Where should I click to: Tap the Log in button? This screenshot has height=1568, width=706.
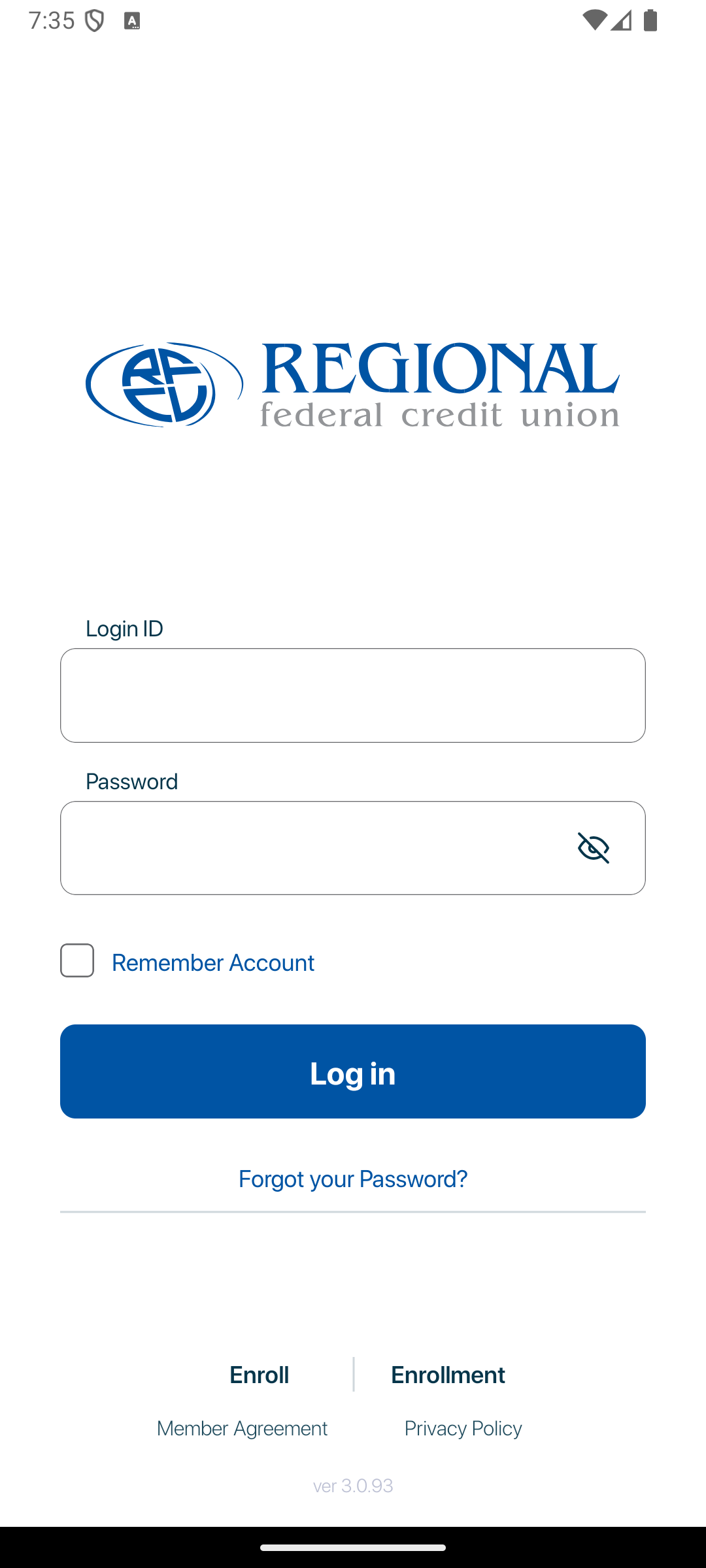pyautogui.click(x=352, y=1071)
